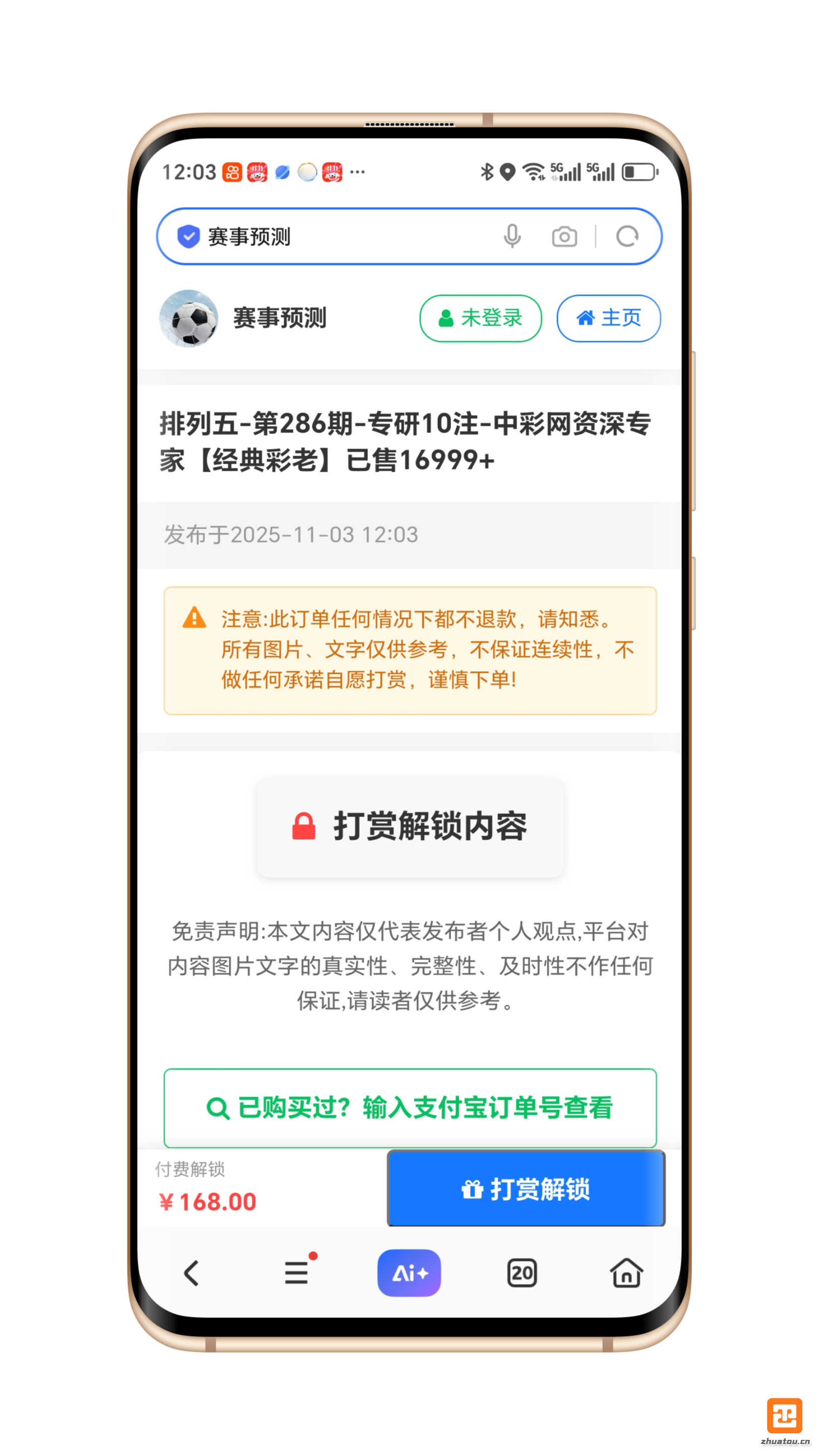Tap 打赏解锁内容 lock card

click(x=410, y=827)
